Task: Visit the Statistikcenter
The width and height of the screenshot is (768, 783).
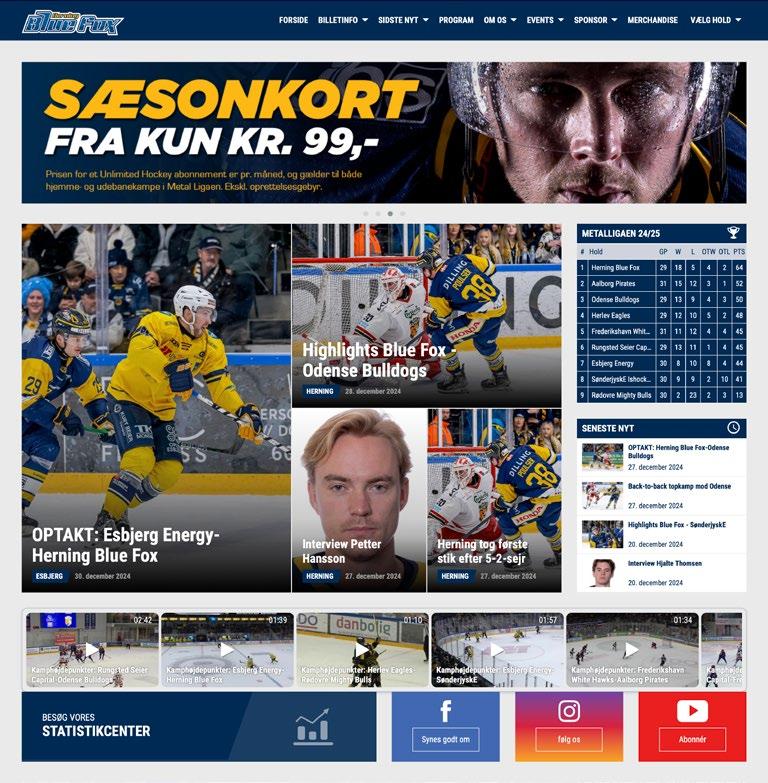Action: coord(198,727)
